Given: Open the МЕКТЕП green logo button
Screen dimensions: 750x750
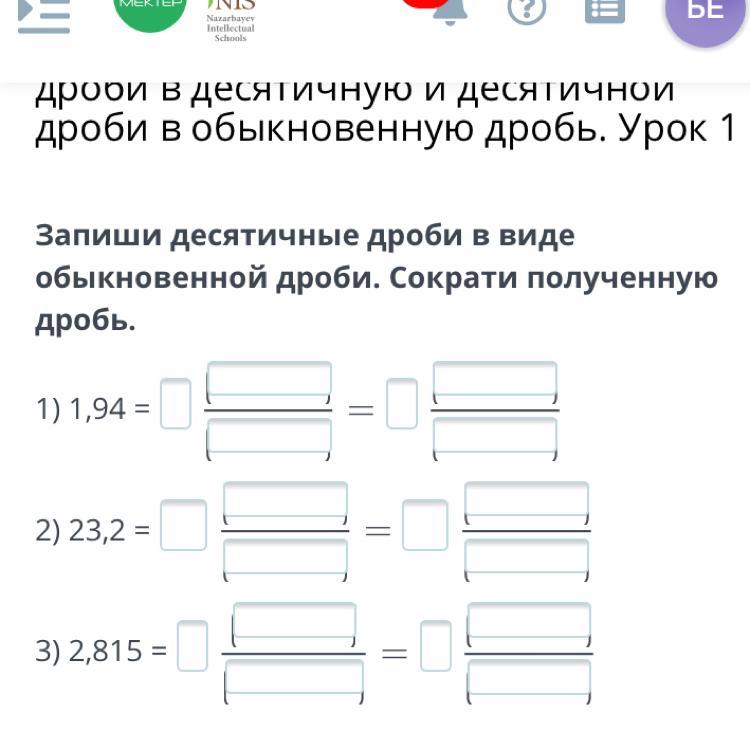Looking at the screenshot, I should click(x=151, y=12).
